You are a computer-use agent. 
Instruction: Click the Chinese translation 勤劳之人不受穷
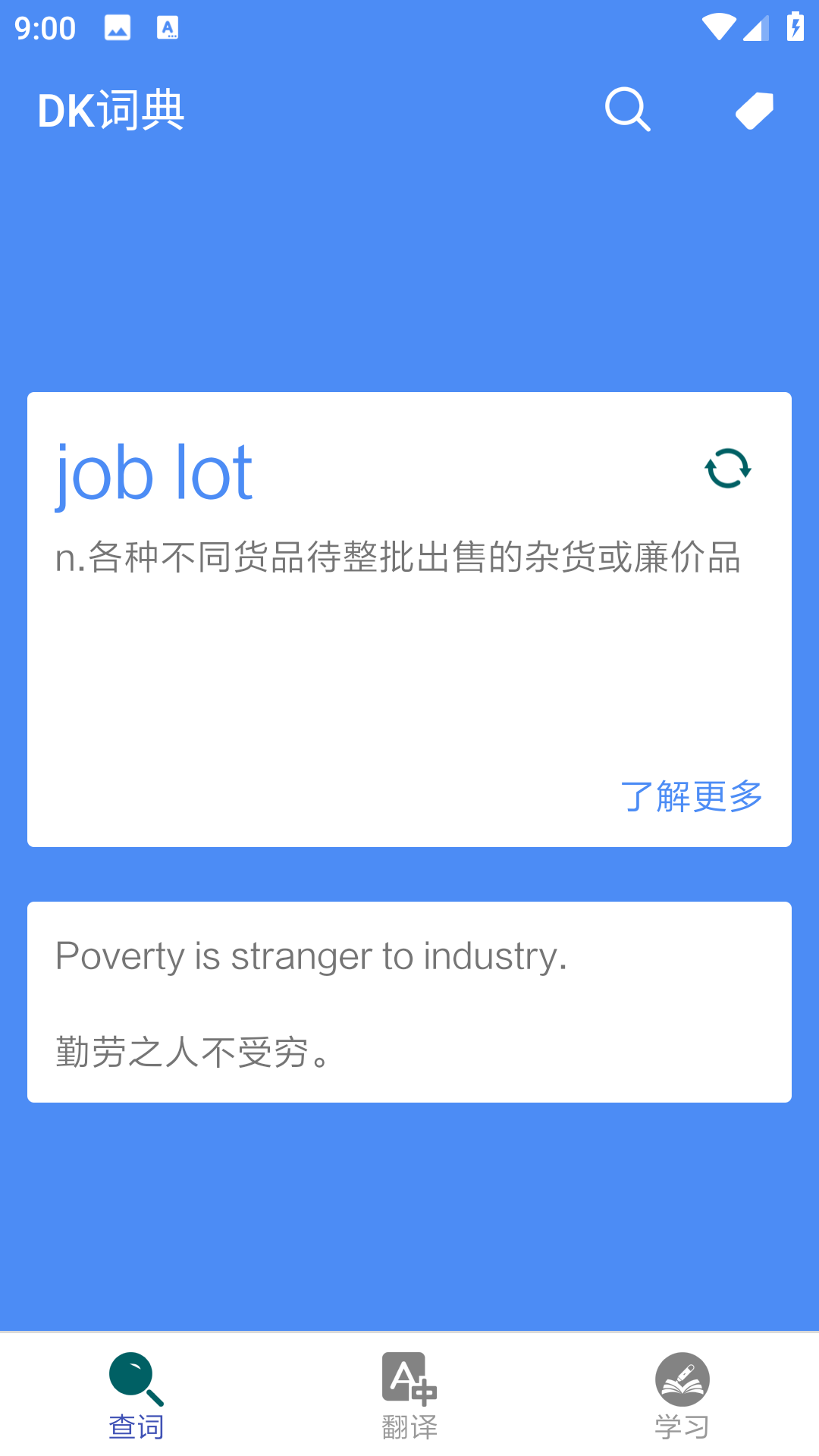pos(192,1051)
